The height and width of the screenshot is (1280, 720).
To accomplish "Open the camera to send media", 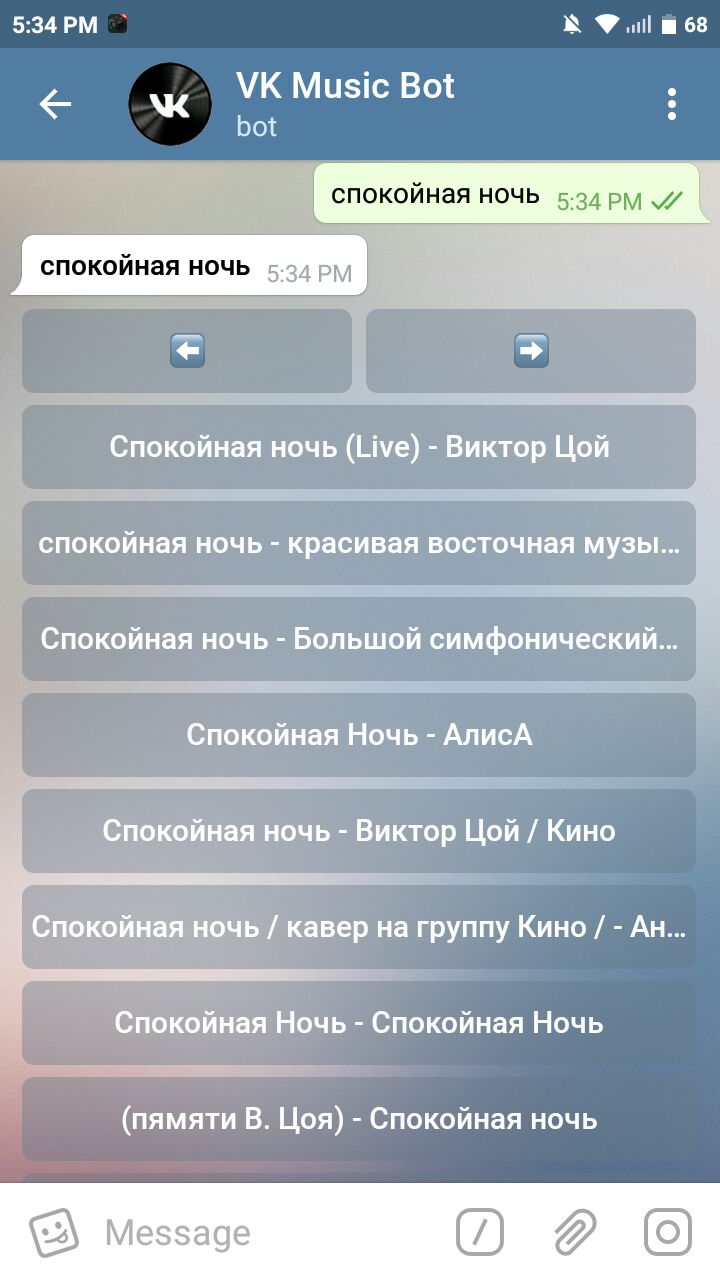I will (667, 1232).
